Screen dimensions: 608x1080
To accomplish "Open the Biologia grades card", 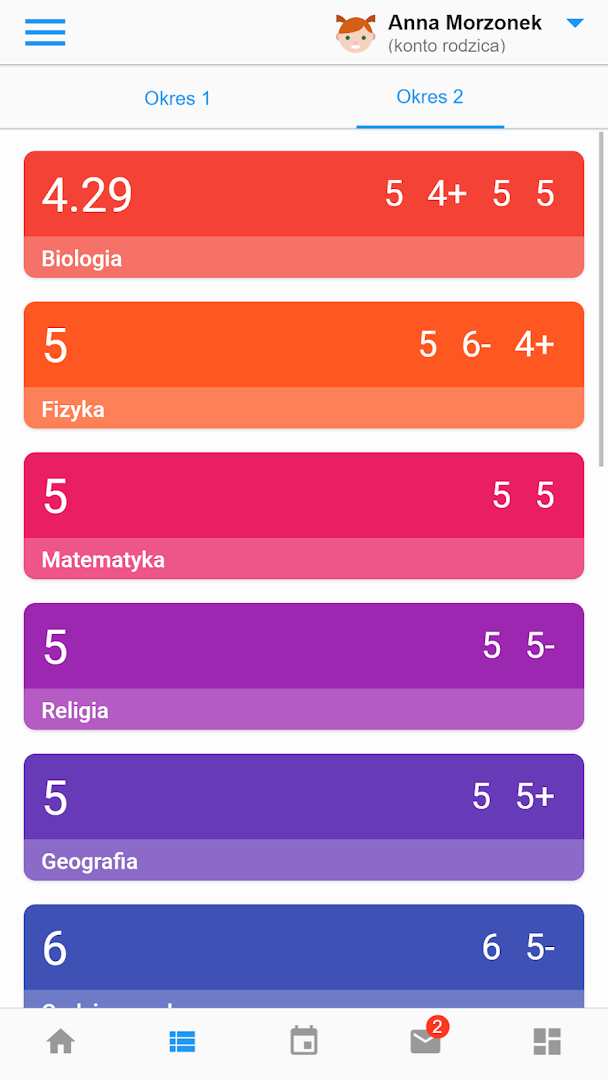I will click(303, 214).
